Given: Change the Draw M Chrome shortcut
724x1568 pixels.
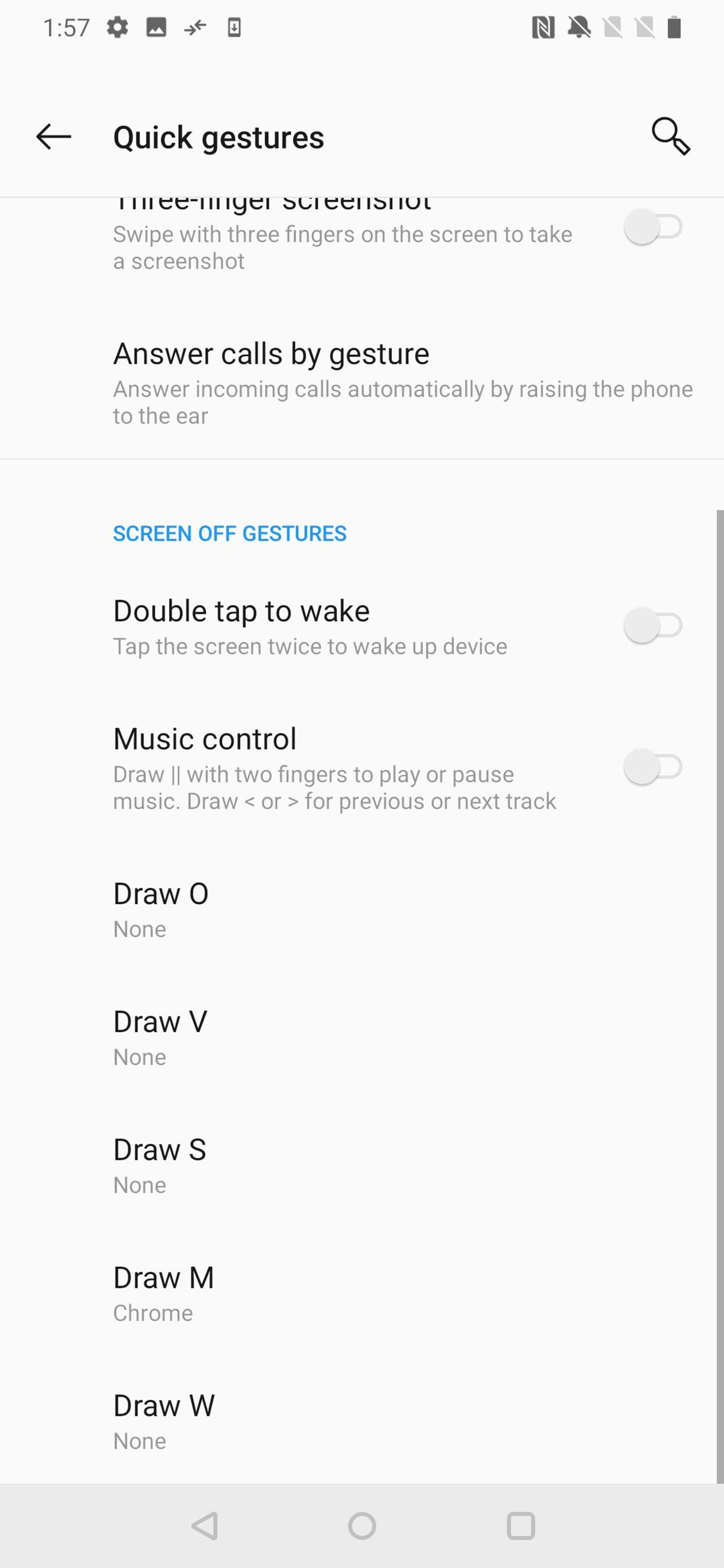Looking at the screenshot, I should coord(362,1293).
